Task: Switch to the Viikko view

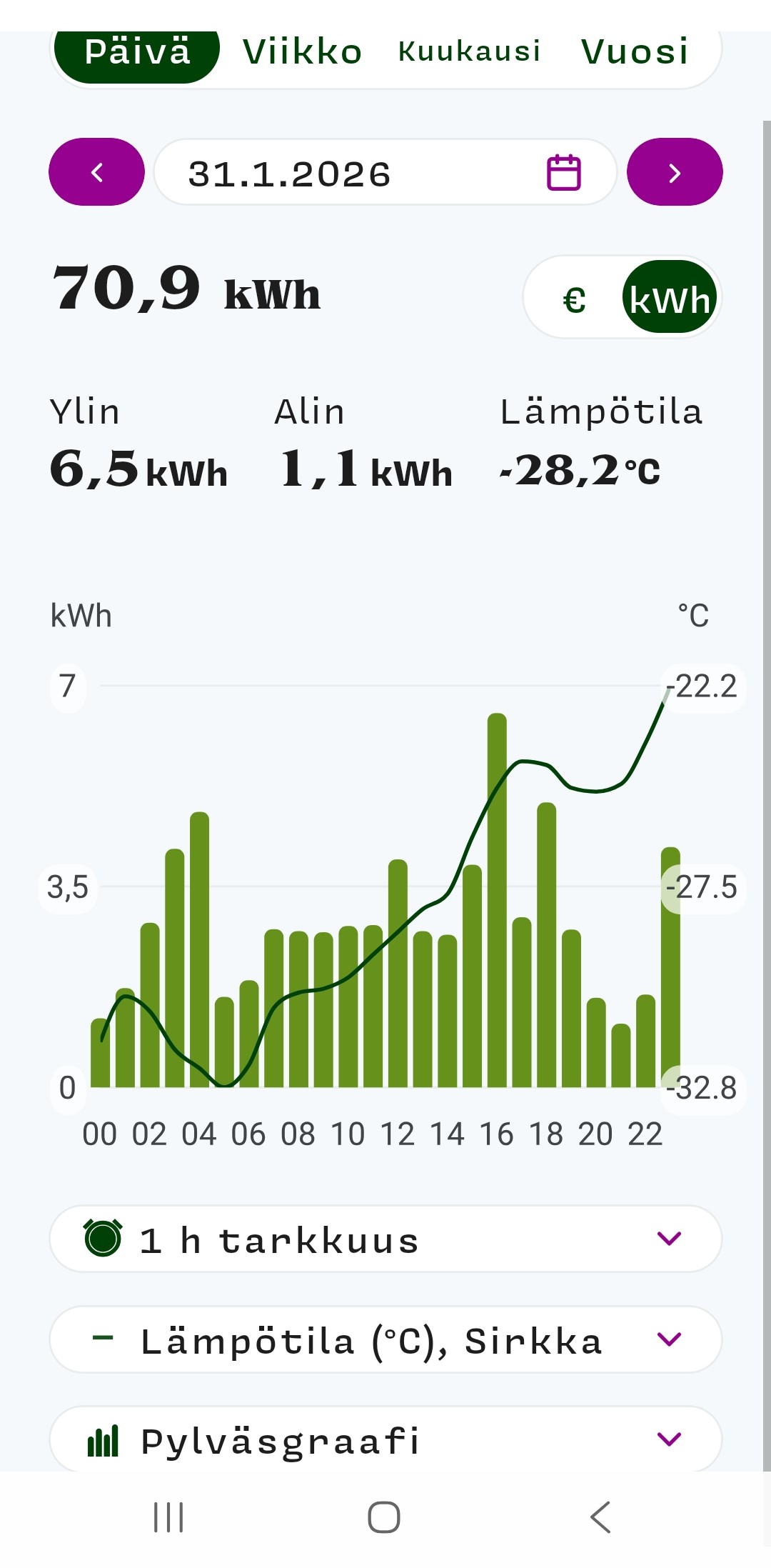Action: pyautogui.click(x=302, y=52)
